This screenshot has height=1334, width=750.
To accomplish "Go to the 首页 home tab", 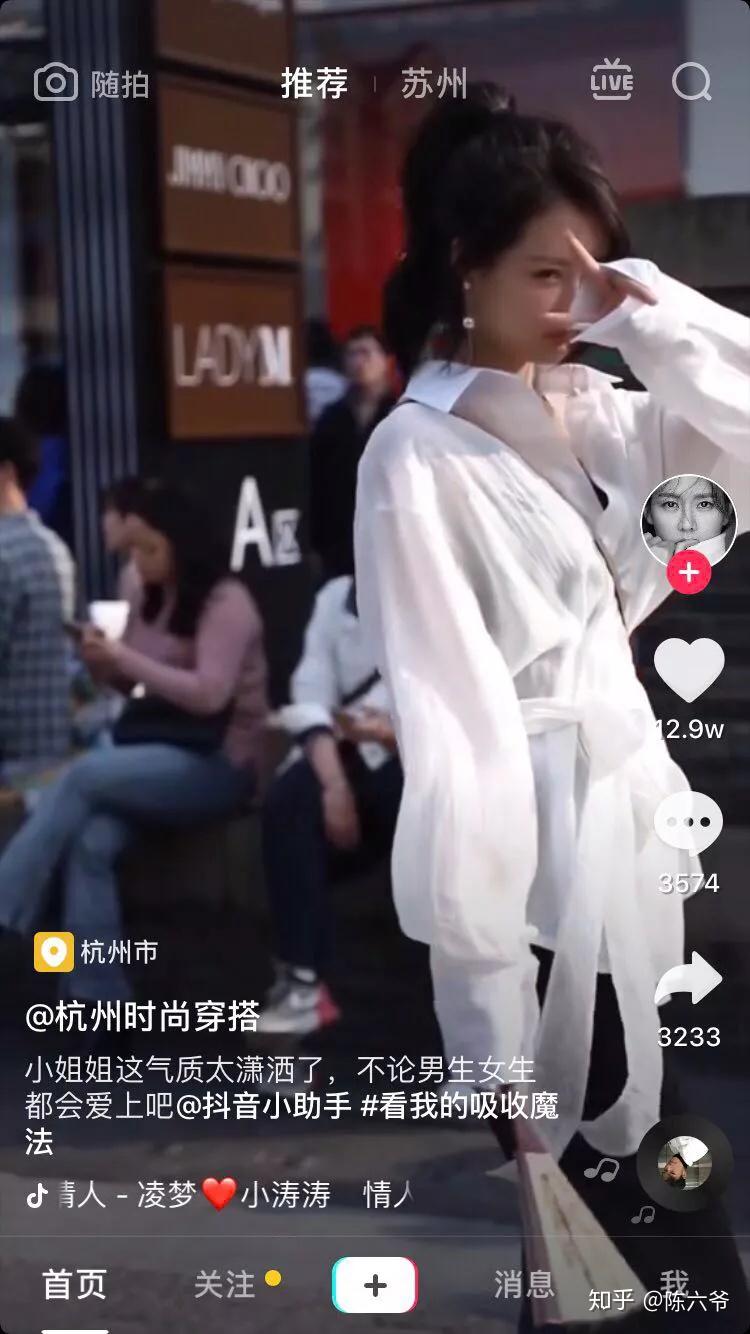I will coord(74,1285).
